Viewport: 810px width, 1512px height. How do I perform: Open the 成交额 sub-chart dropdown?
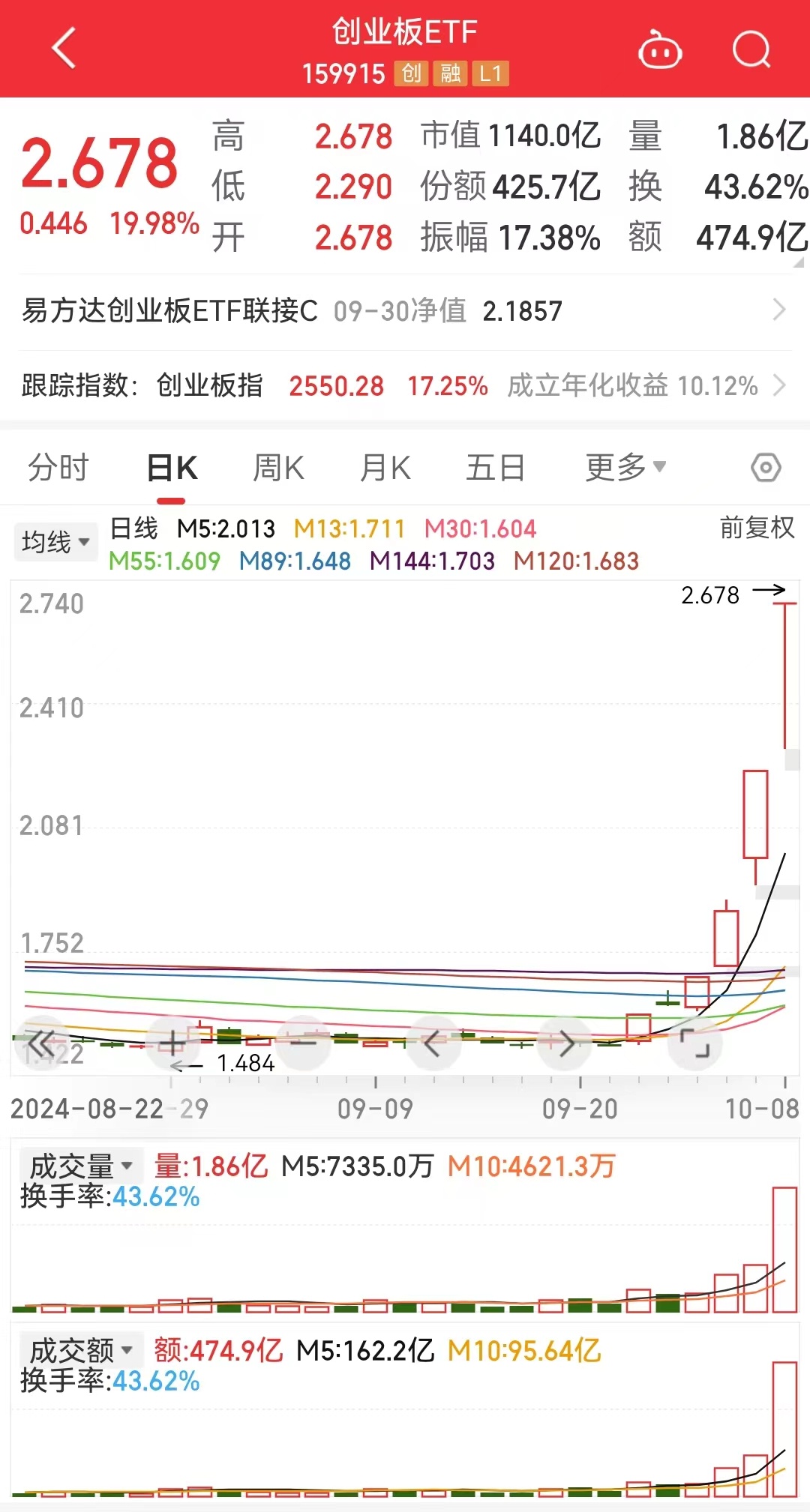pyautogui.click(x=80, y=1350)
